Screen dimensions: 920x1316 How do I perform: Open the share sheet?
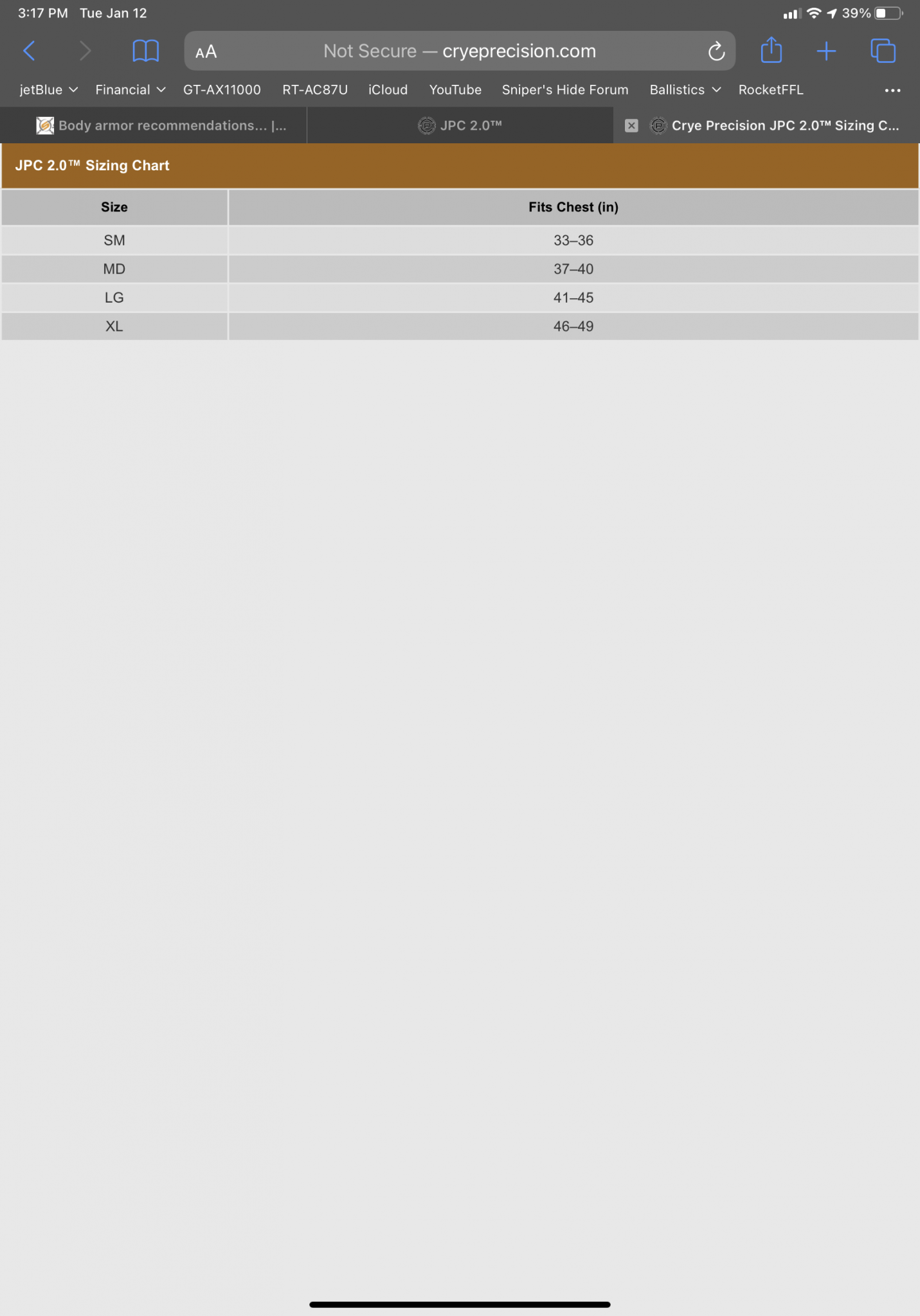pyautogui.click(x=771, y=50)
